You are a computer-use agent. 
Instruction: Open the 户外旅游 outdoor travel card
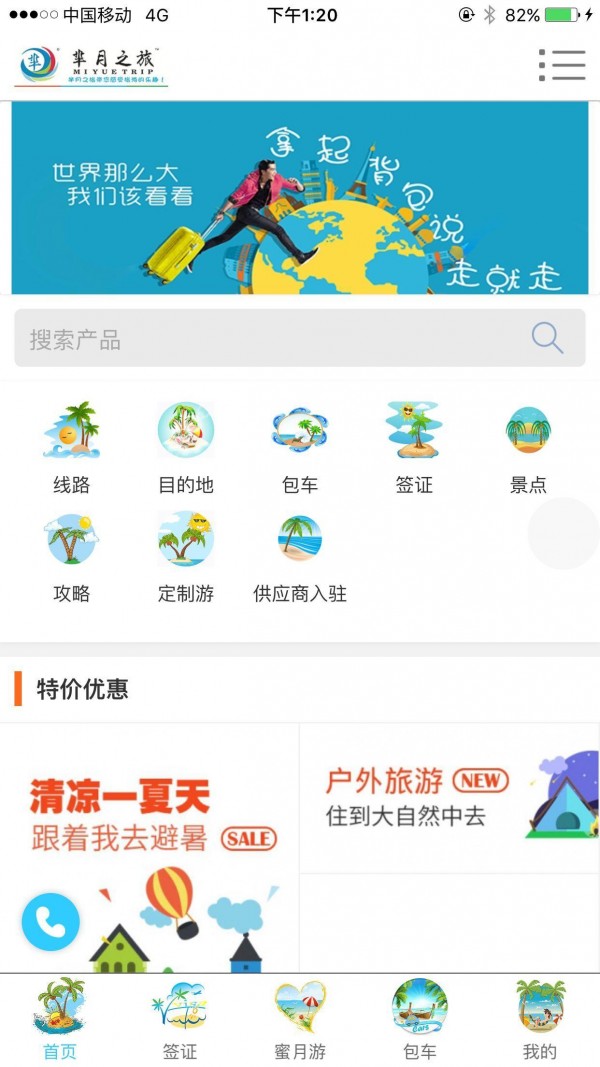click(x=449, y=798)
